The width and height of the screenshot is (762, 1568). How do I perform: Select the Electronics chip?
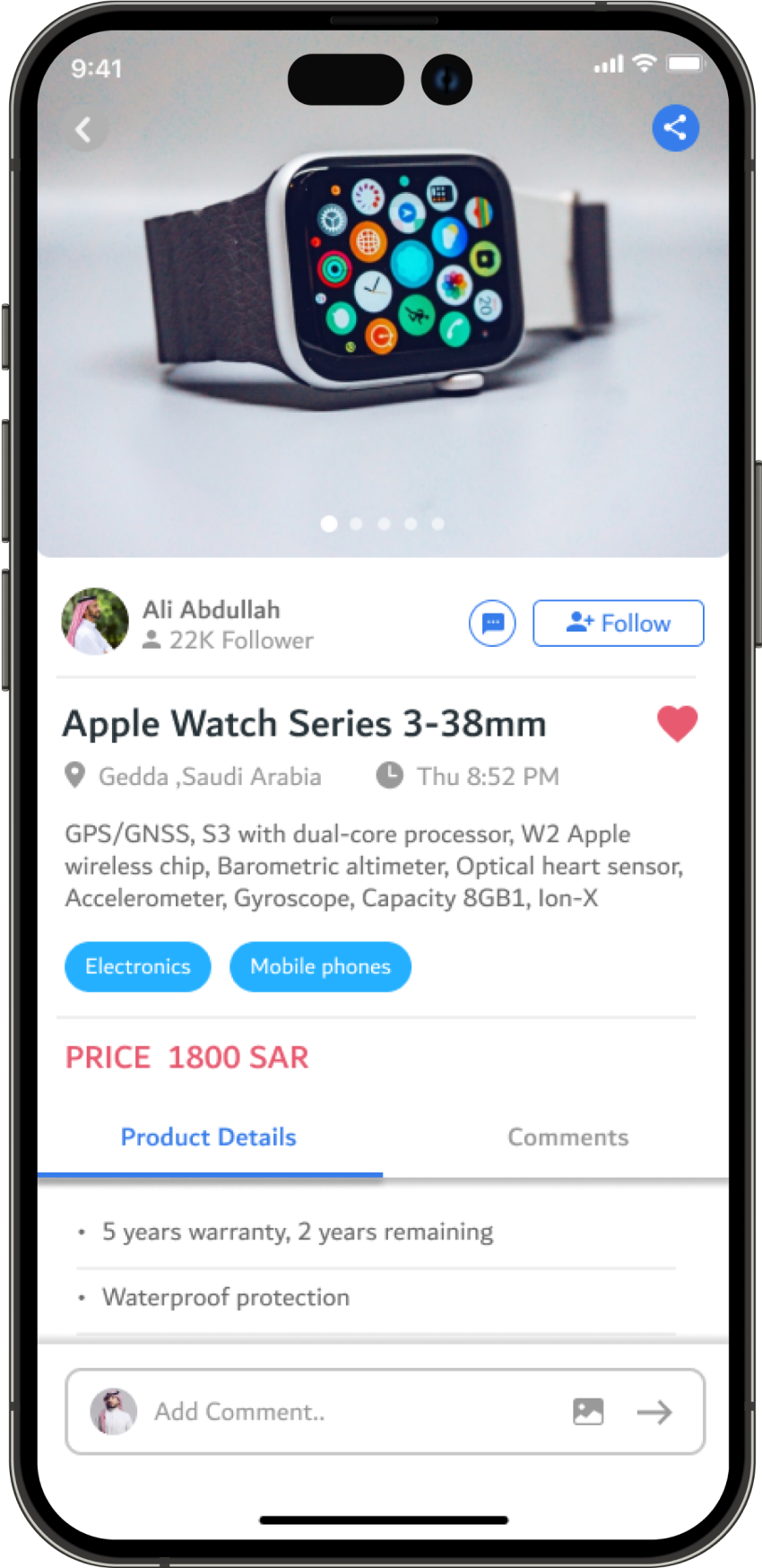point(138,966)
